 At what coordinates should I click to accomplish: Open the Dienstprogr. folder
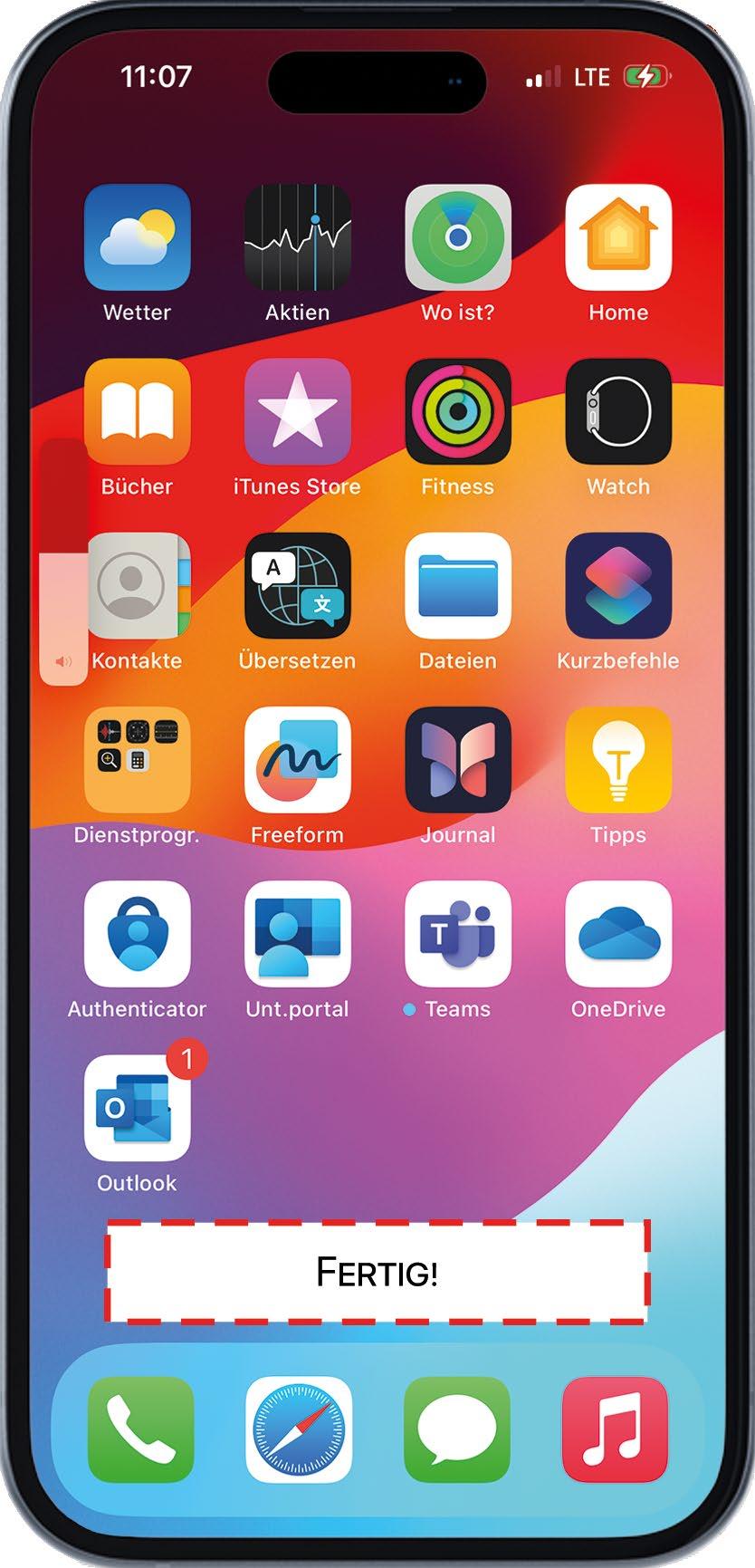(137, 759)
